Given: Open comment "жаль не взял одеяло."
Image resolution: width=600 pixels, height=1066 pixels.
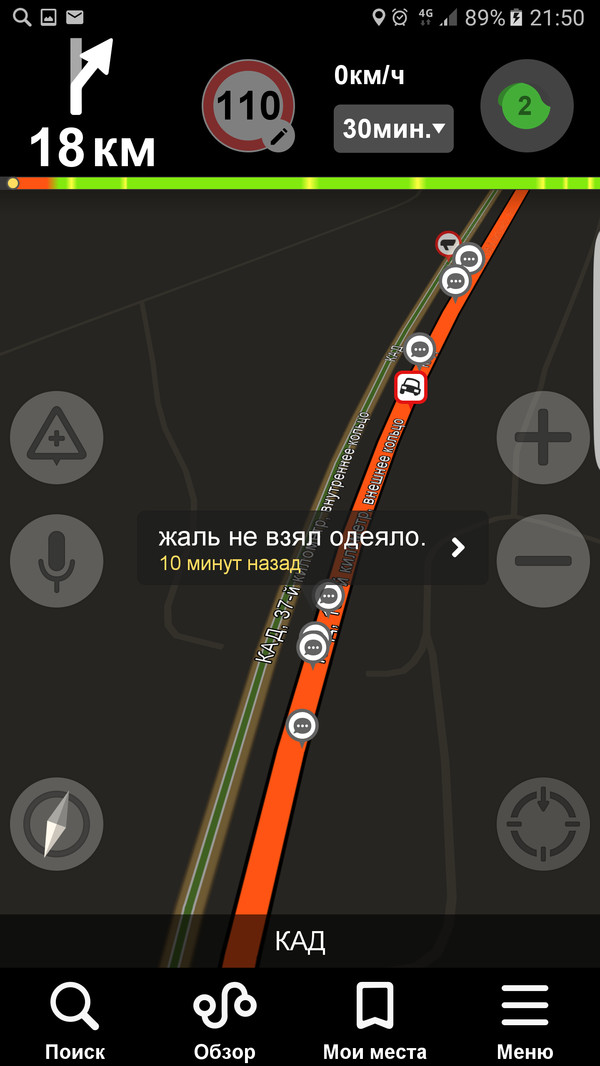Looking at the screenshot, I should (x=312, y=547).
